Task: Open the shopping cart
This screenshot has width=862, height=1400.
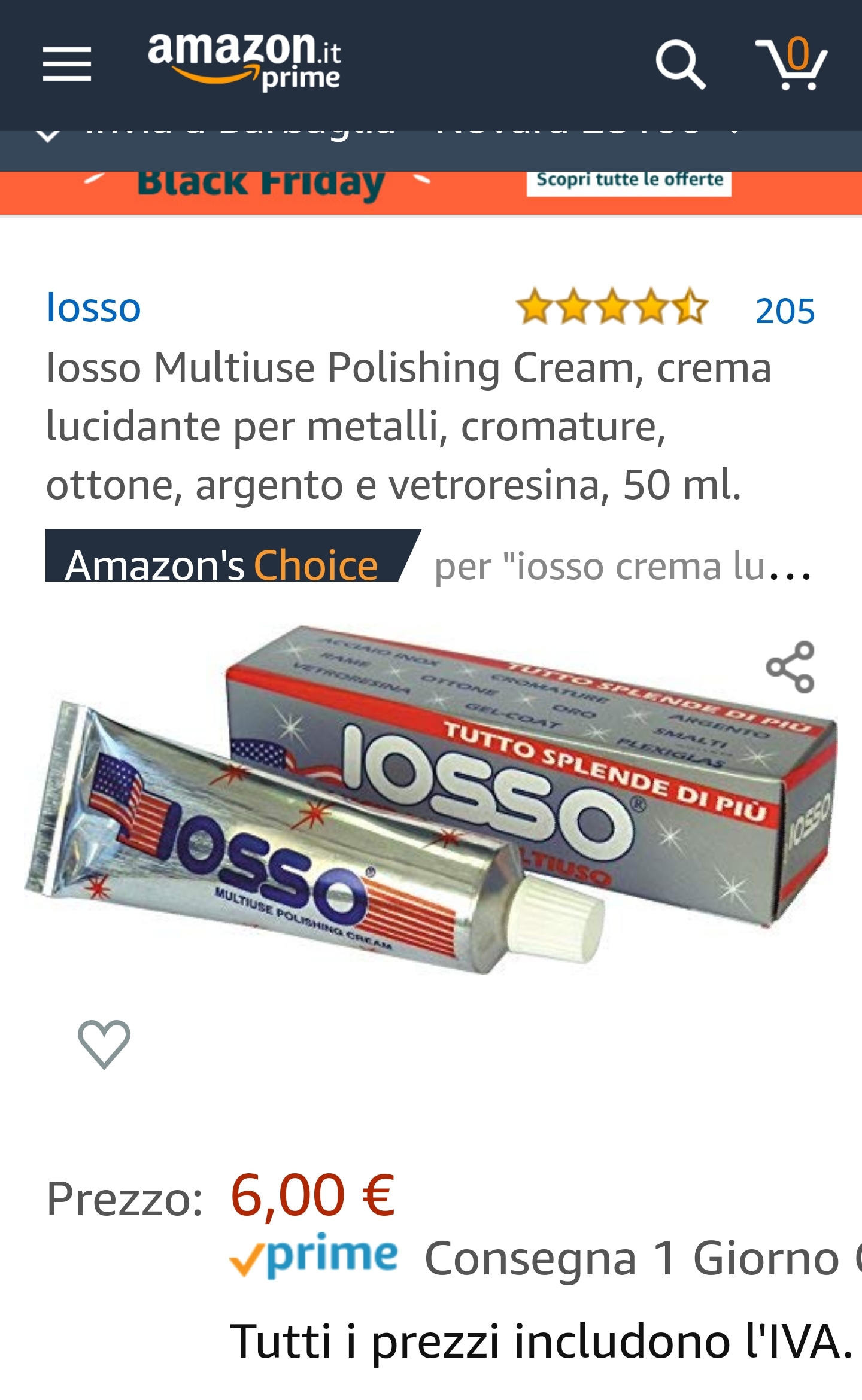Action: point(791,64)
